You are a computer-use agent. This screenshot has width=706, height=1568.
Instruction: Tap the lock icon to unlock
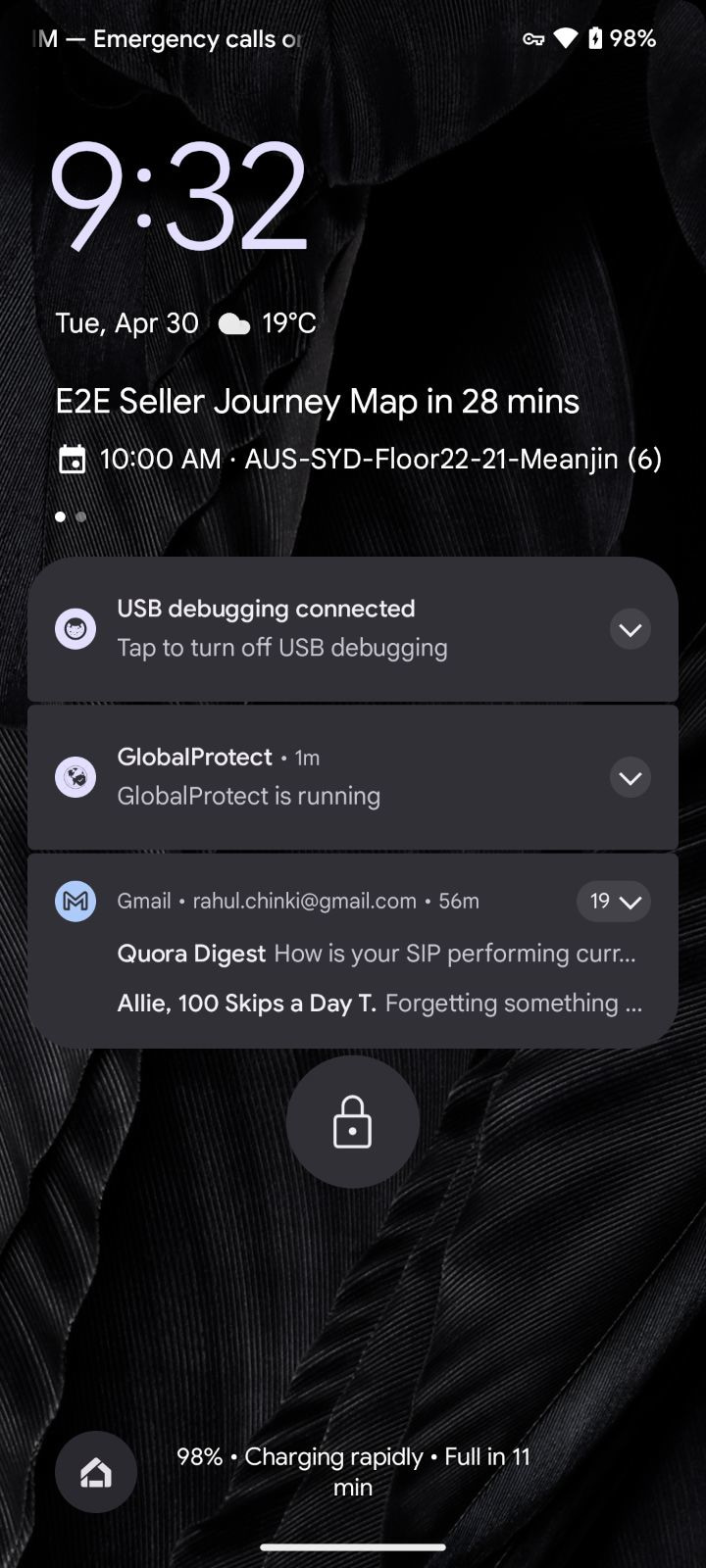point(352,1122)
